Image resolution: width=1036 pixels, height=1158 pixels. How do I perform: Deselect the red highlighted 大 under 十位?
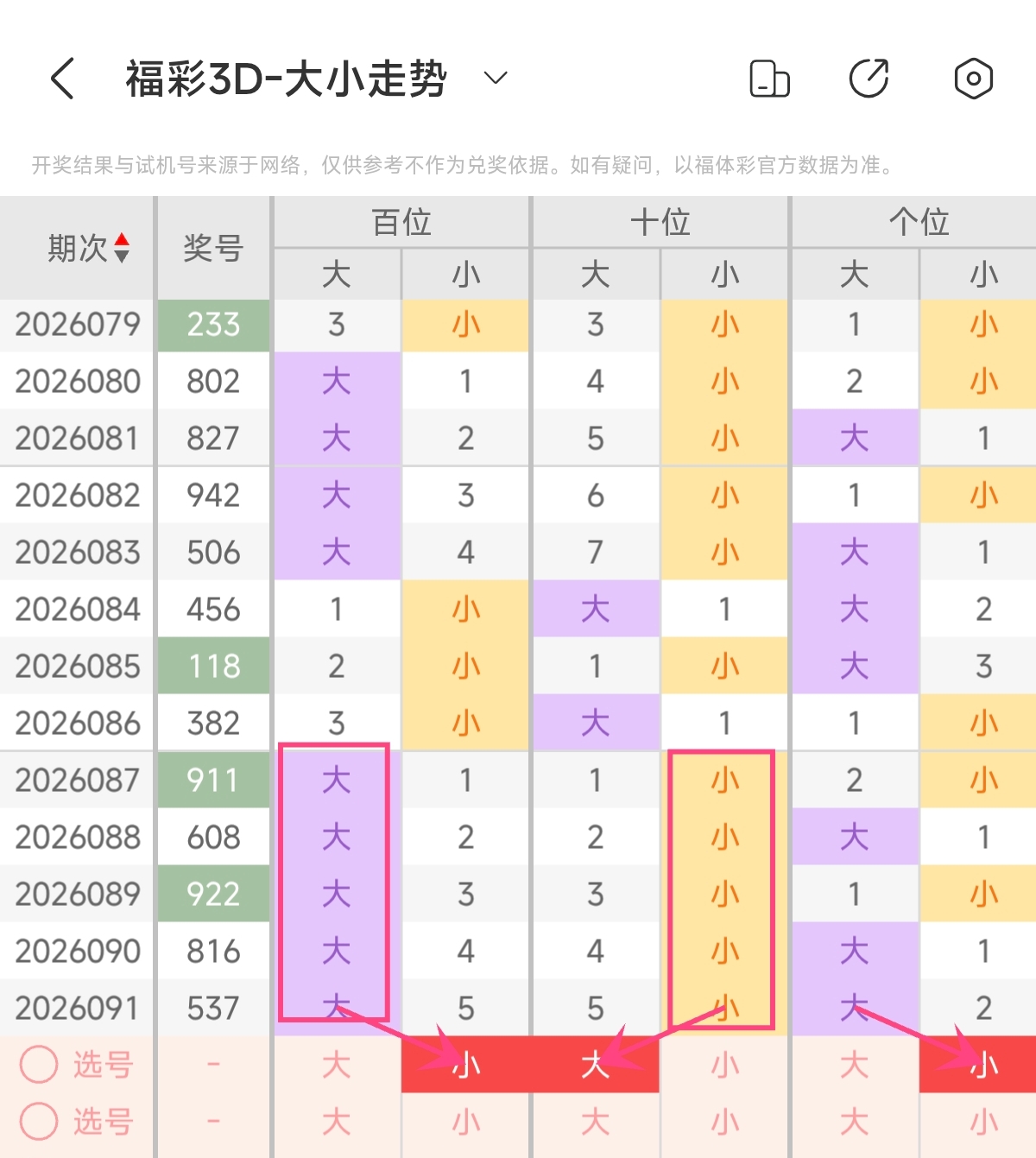click(596, 1065)
